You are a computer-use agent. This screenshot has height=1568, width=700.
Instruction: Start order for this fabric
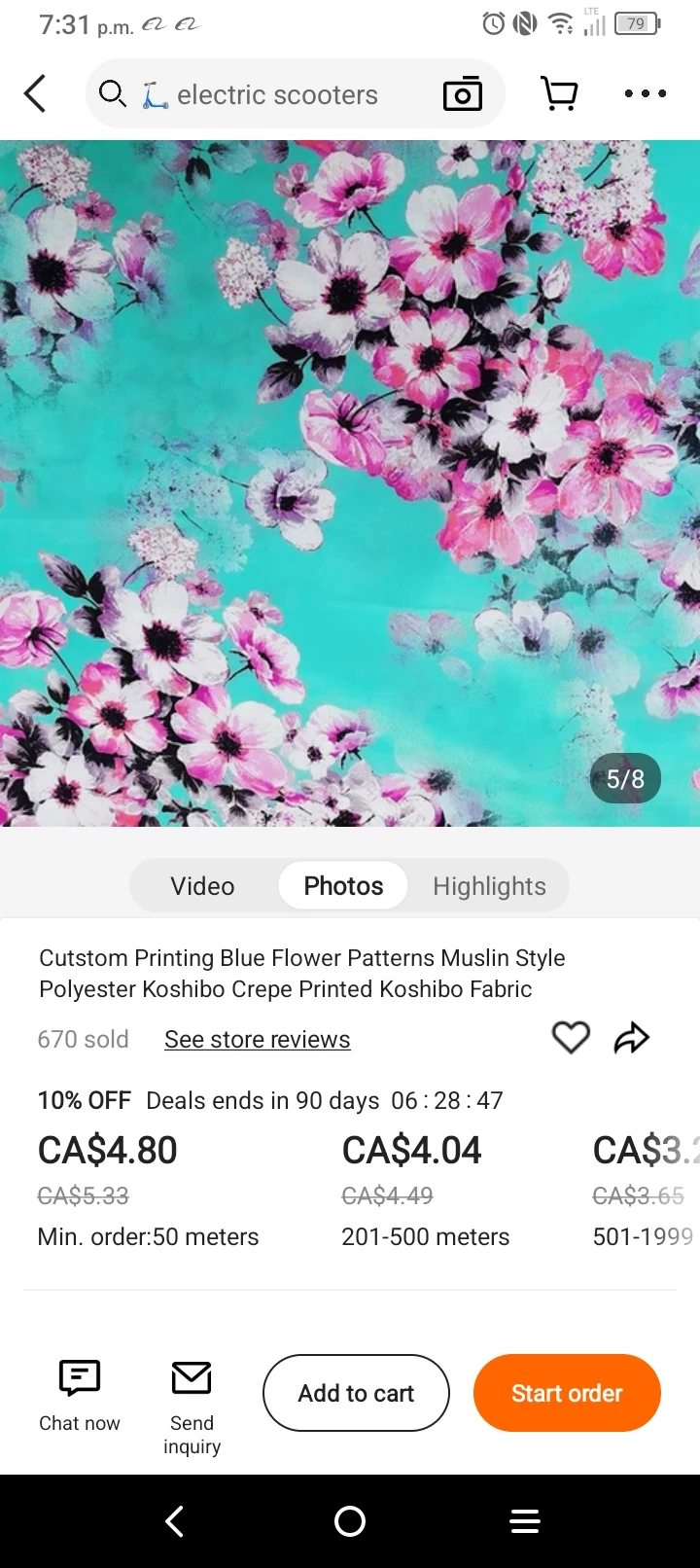[567, 1393]
